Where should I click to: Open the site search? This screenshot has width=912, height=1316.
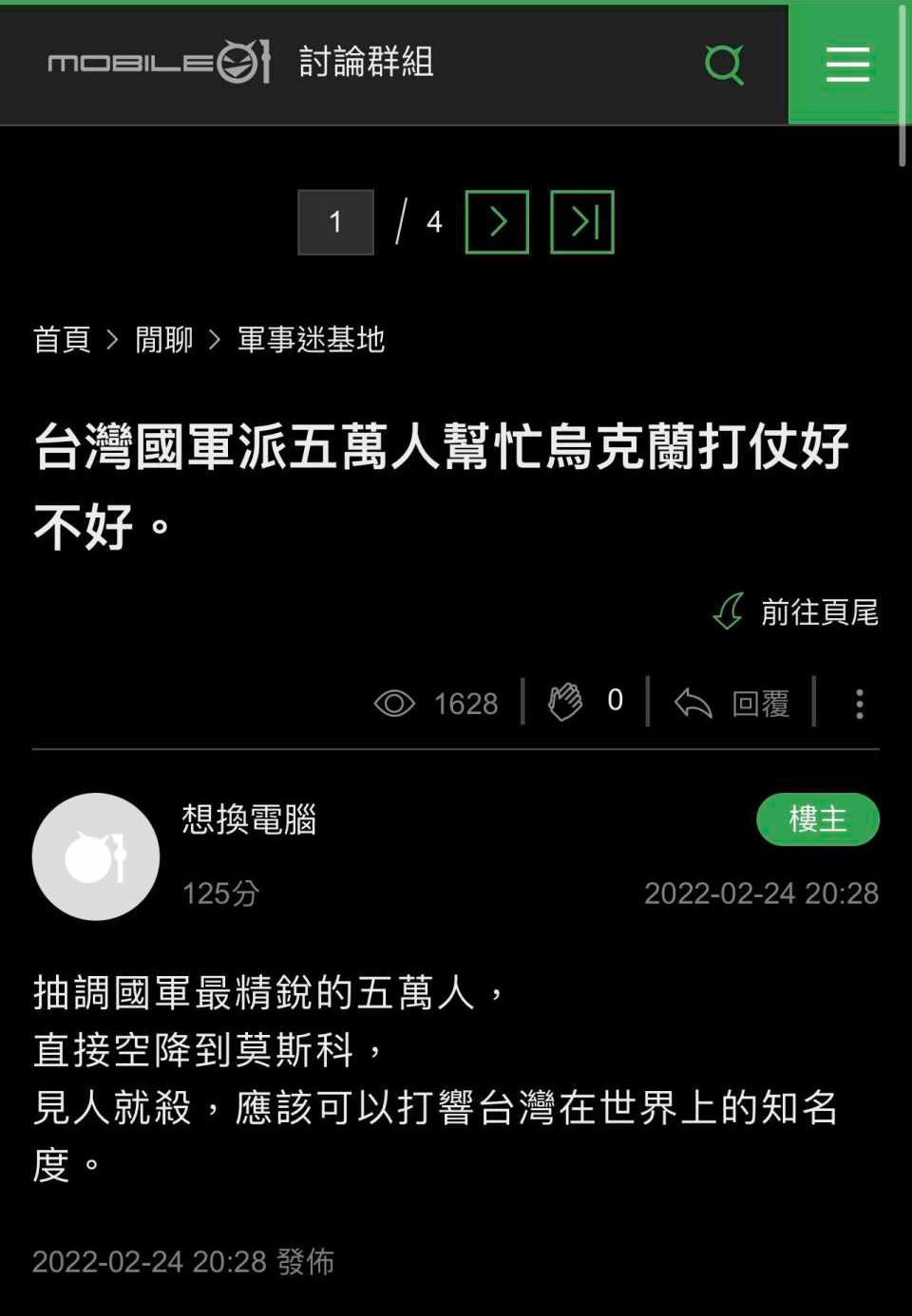724,64
